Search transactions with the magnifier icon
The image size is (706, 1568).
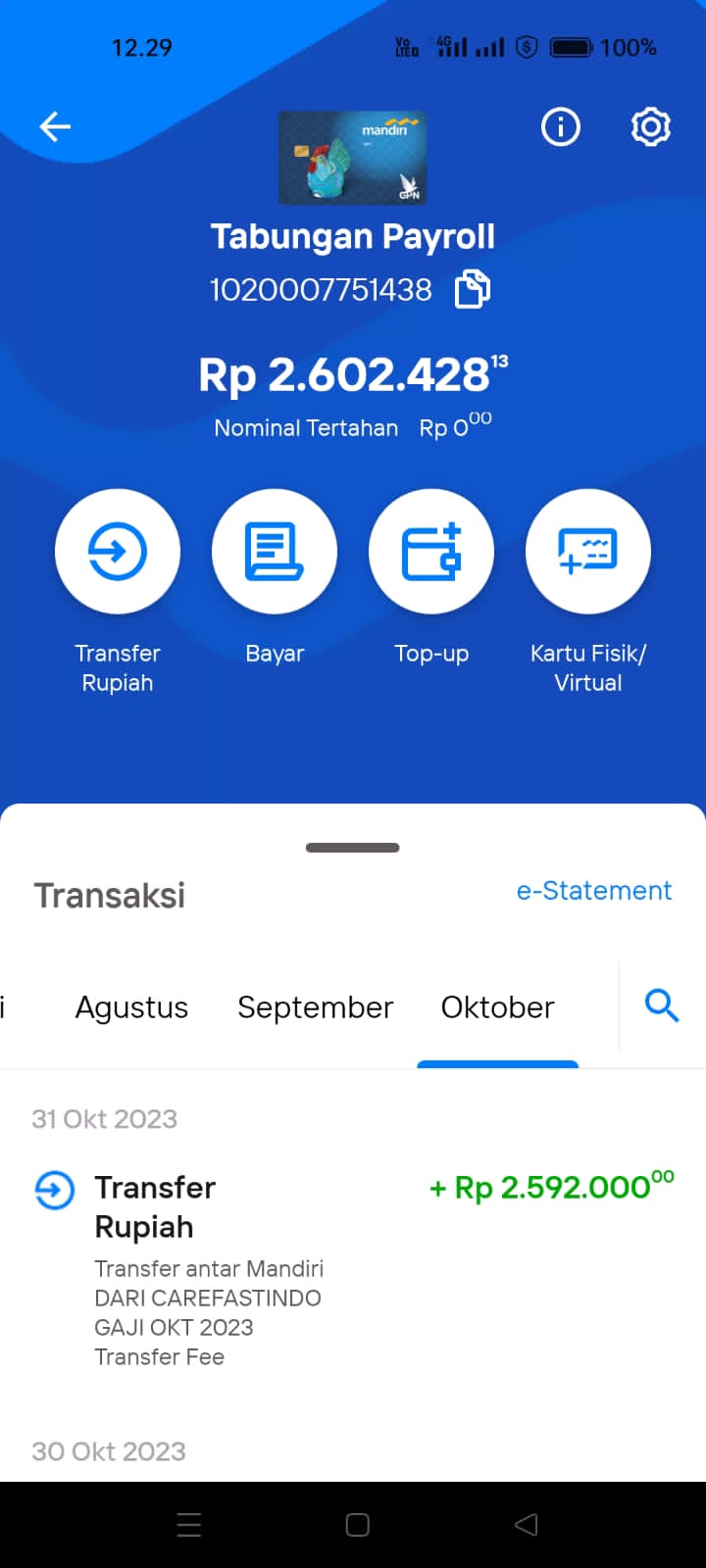tap(662, 1005)
